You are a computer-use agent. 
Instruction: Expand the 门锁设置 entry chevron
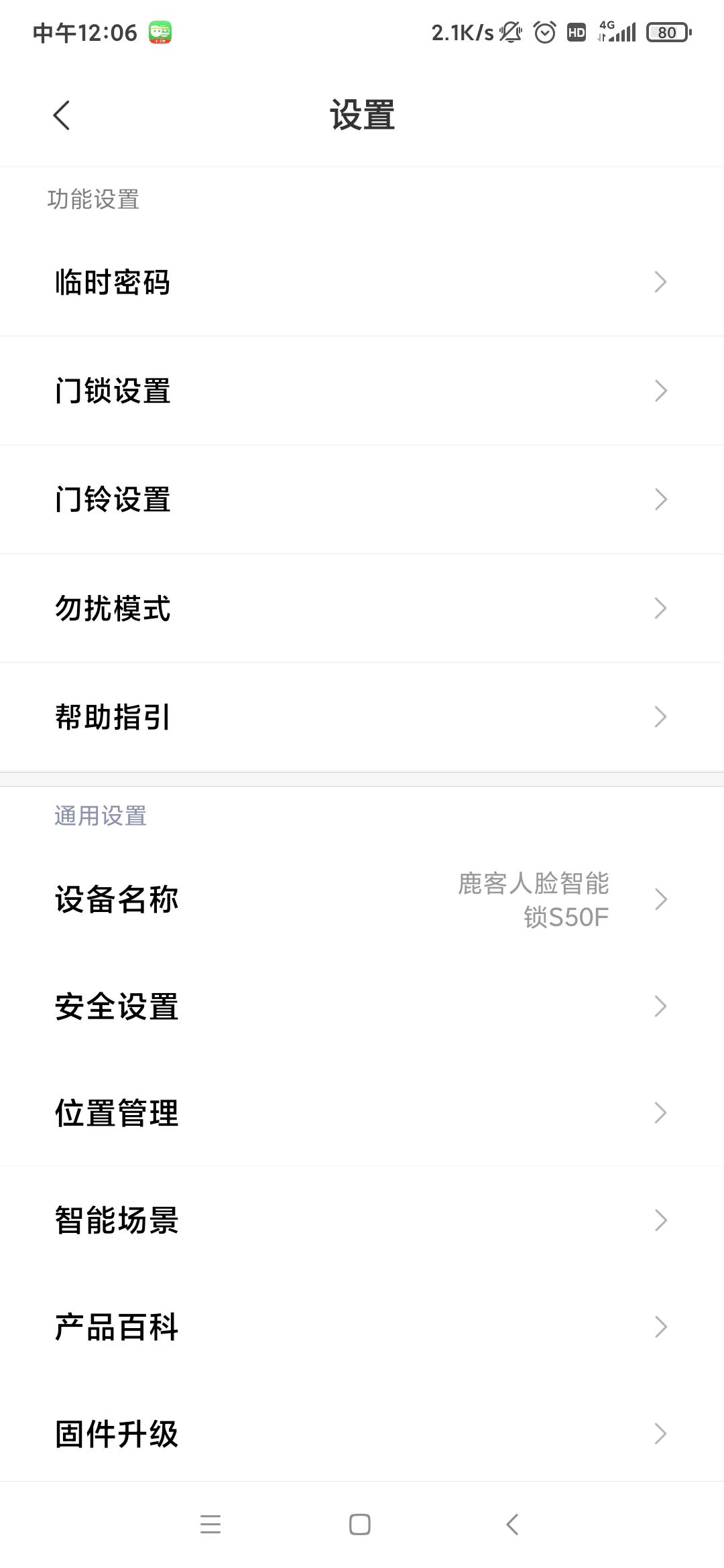pyautogui.click(x=660, y=390)
